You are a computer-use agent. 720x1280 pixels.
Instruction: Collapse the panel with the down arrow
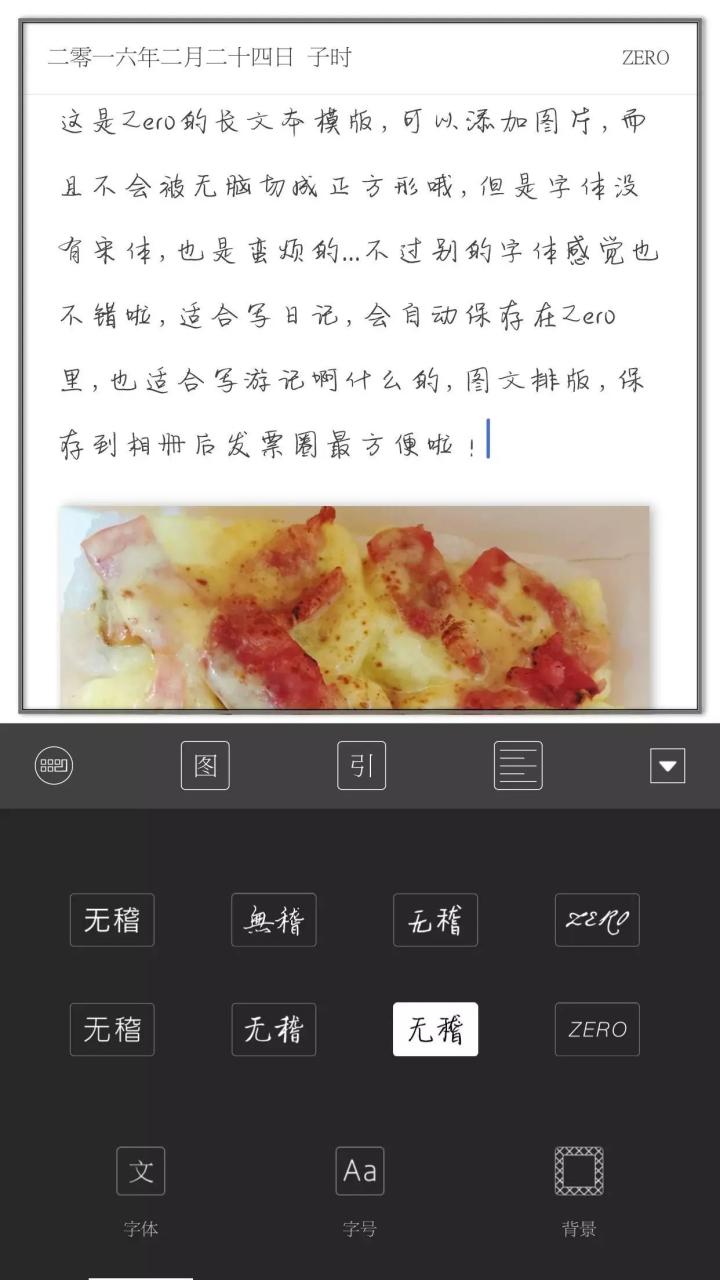pos(667,767)
